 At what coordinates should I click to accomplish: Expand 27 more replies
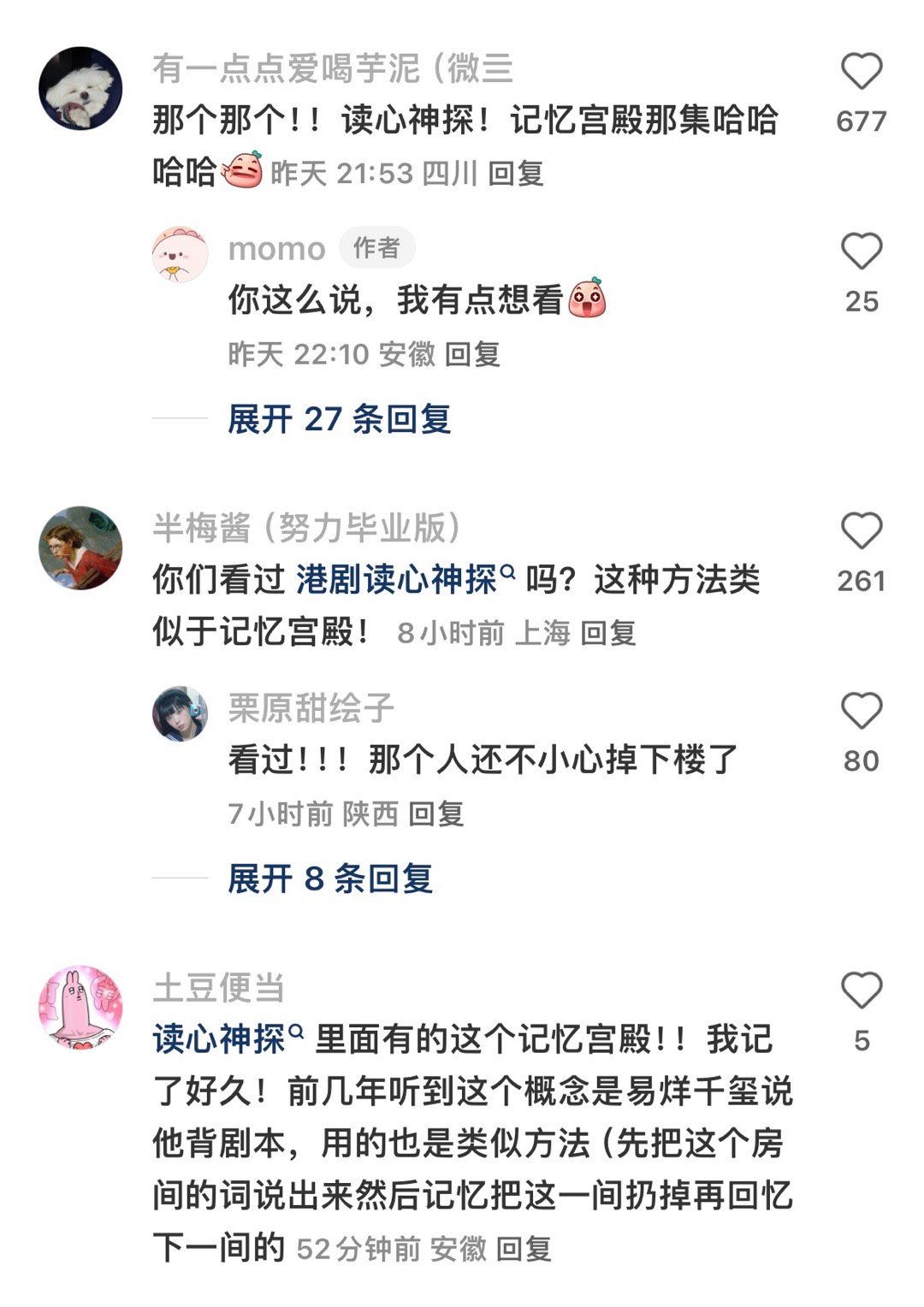pyautogui.click(x=339, y=419)
